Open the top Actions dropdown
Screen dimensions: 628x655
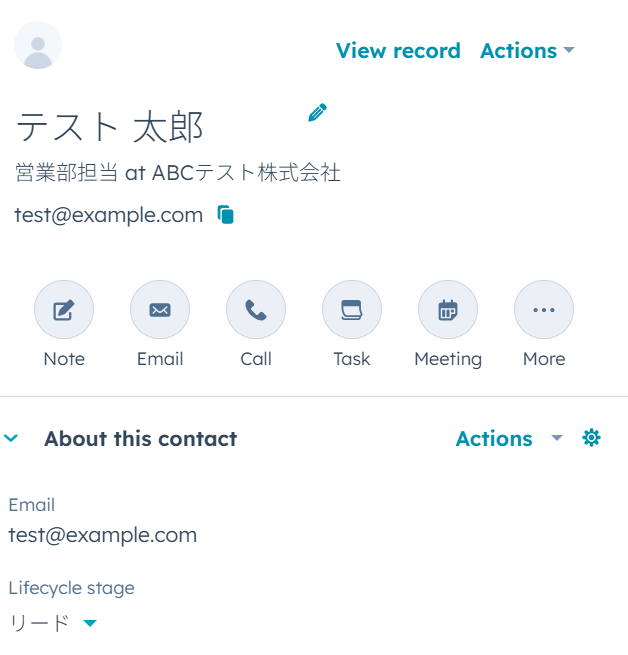coord(526,51)
